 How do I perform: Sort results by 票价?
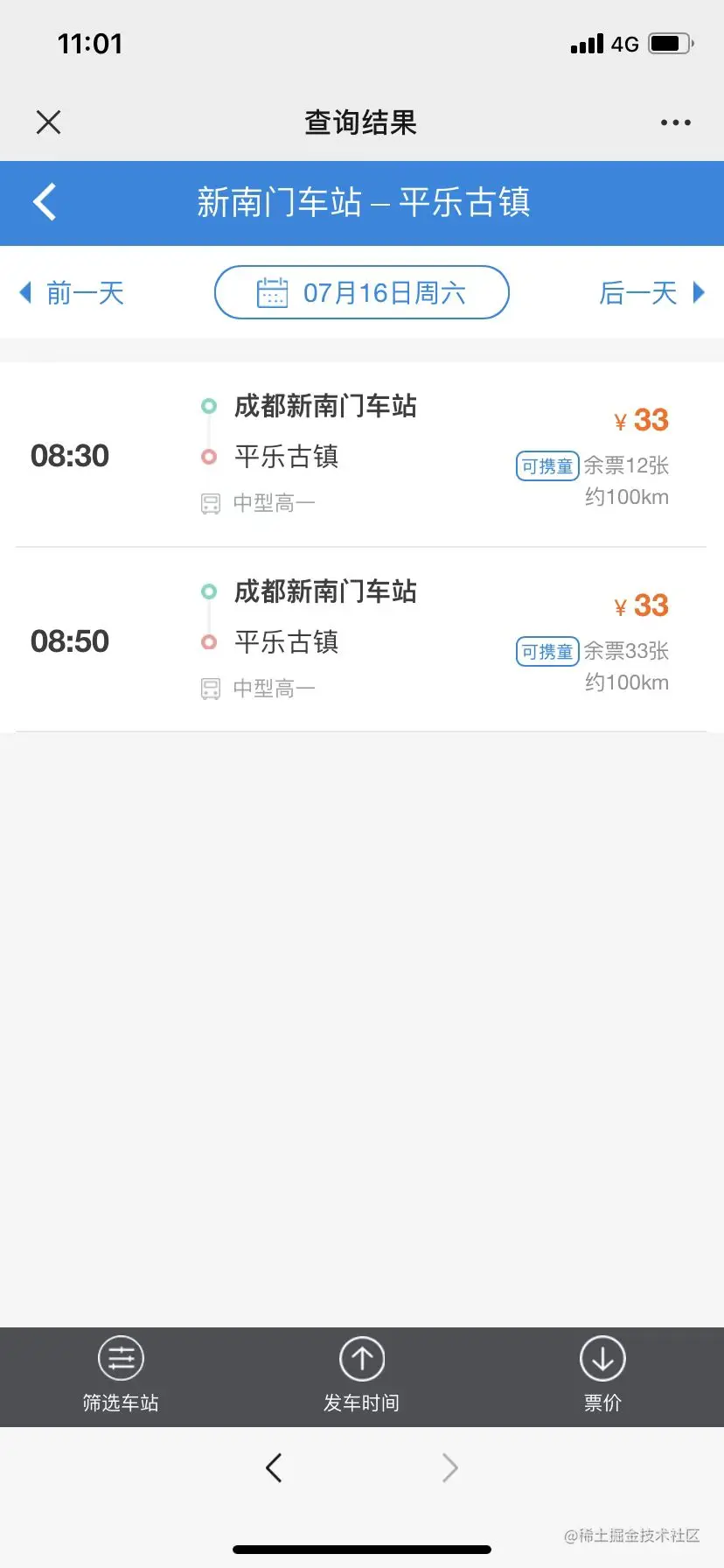tap(602, 1375)
